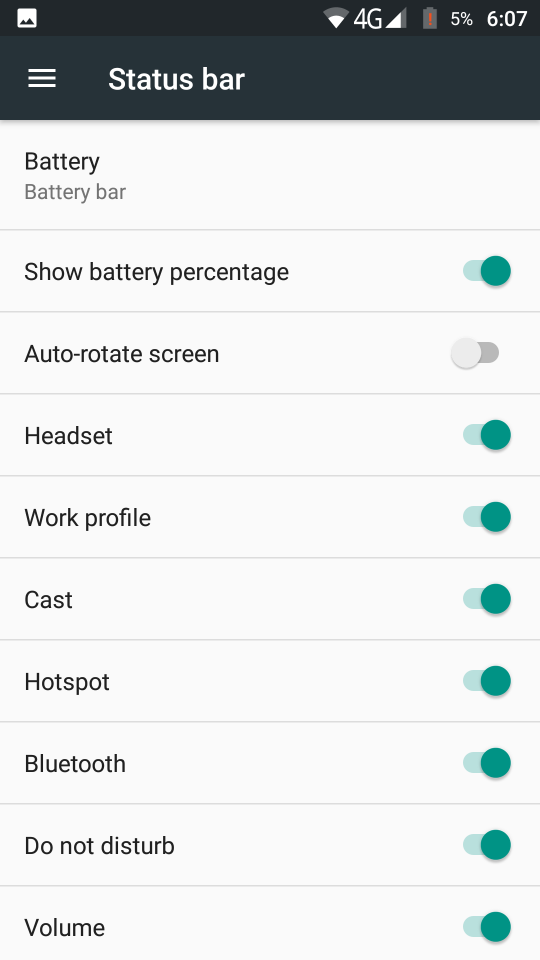Open the hamburger navigation drawer
The width and height of the screenshot is (540, 960).
42,78
